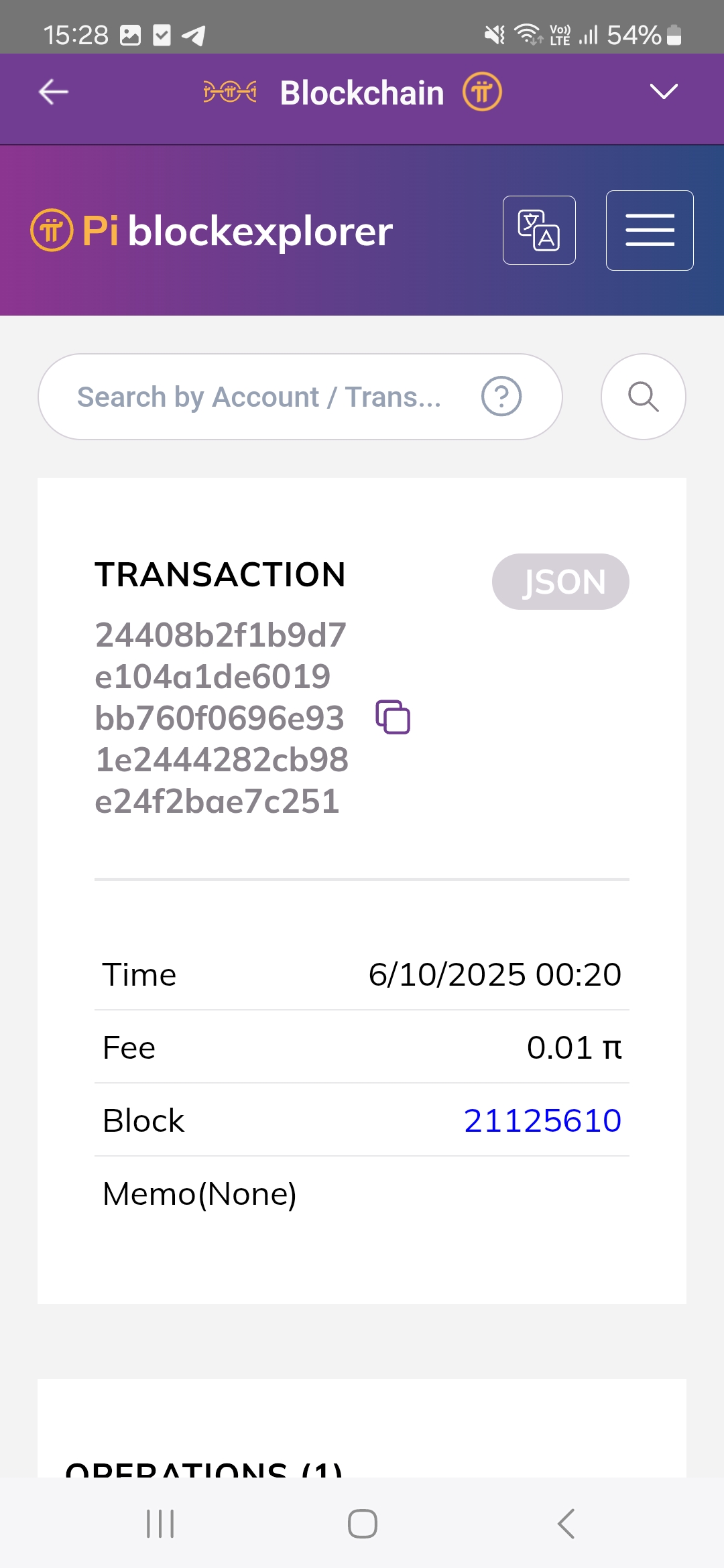This screenshot has height=1568, width=724.
Task: Tap the magnifier search button
Action: coord(644,397)
